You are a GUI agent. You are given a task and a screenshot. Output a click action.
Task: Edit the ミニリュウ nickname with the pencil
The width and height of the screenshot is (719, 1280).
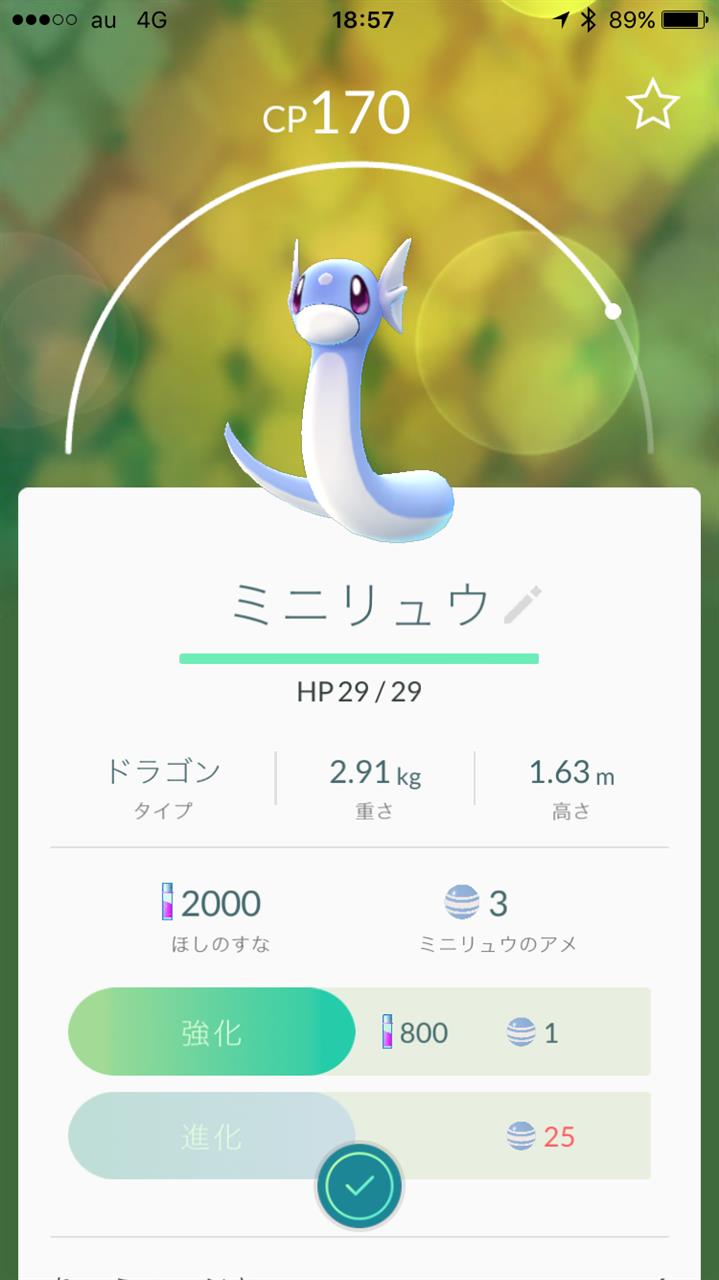tap(522, 605)
